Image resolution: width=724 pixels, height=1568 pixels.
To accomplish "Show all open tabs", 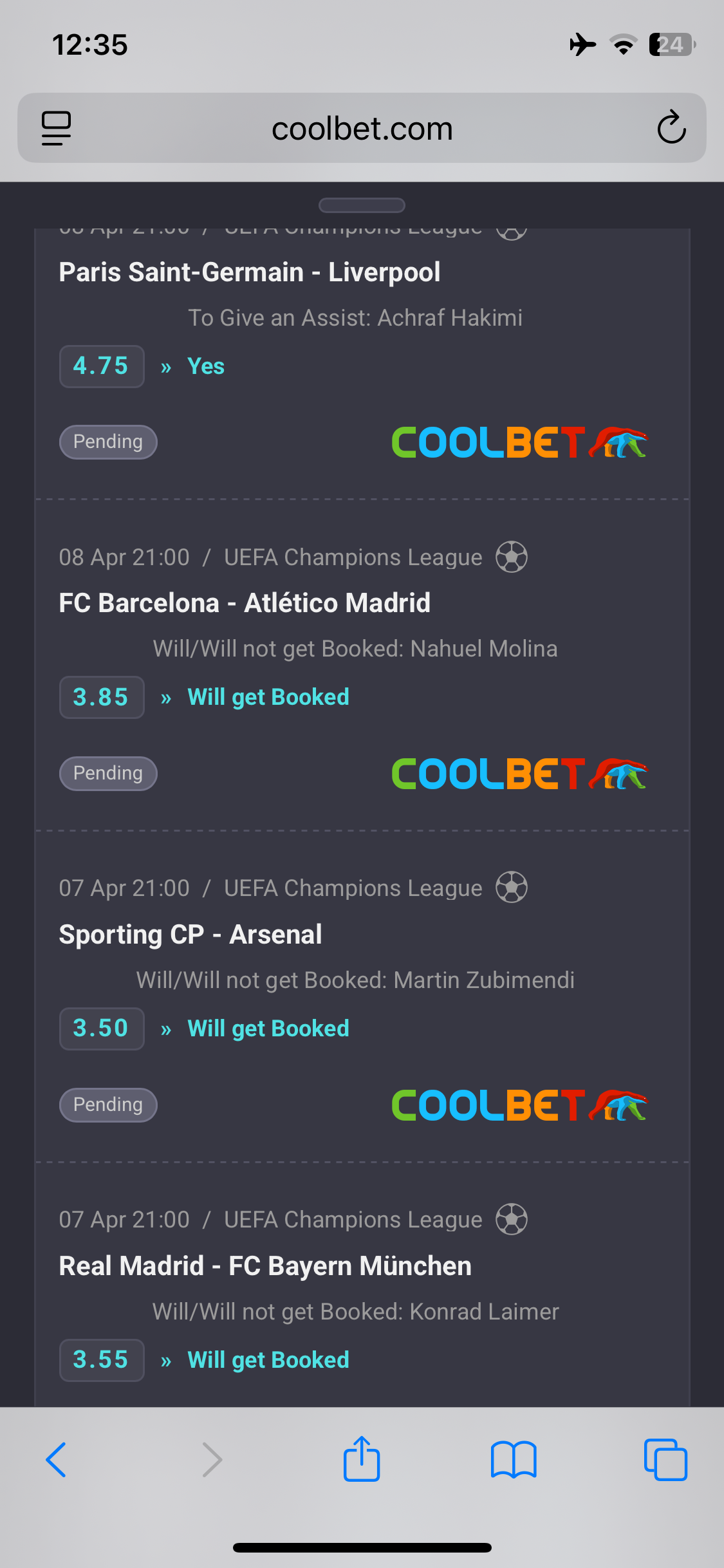I will click(665, 1460).
